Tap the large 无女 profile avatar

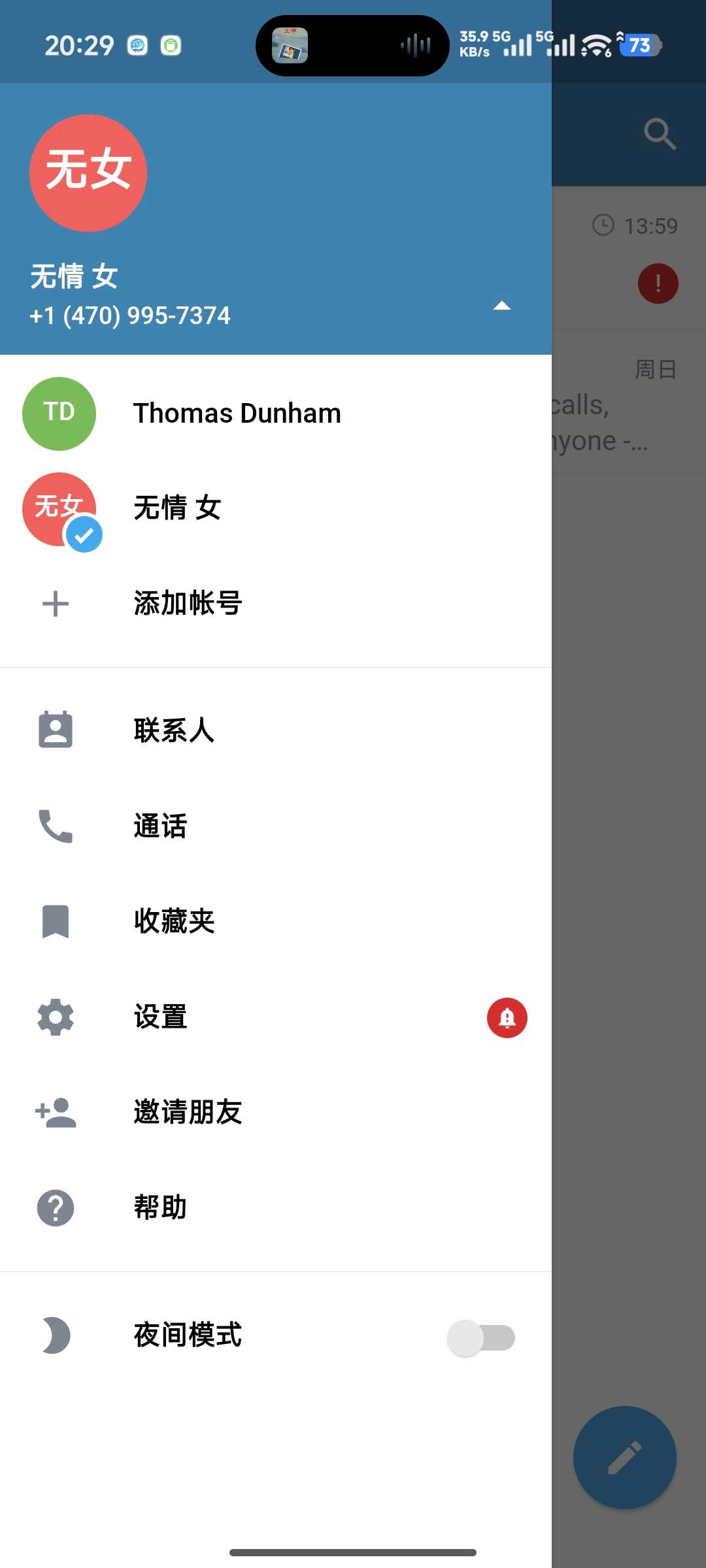pyautogui.click(x=88, y=173)
